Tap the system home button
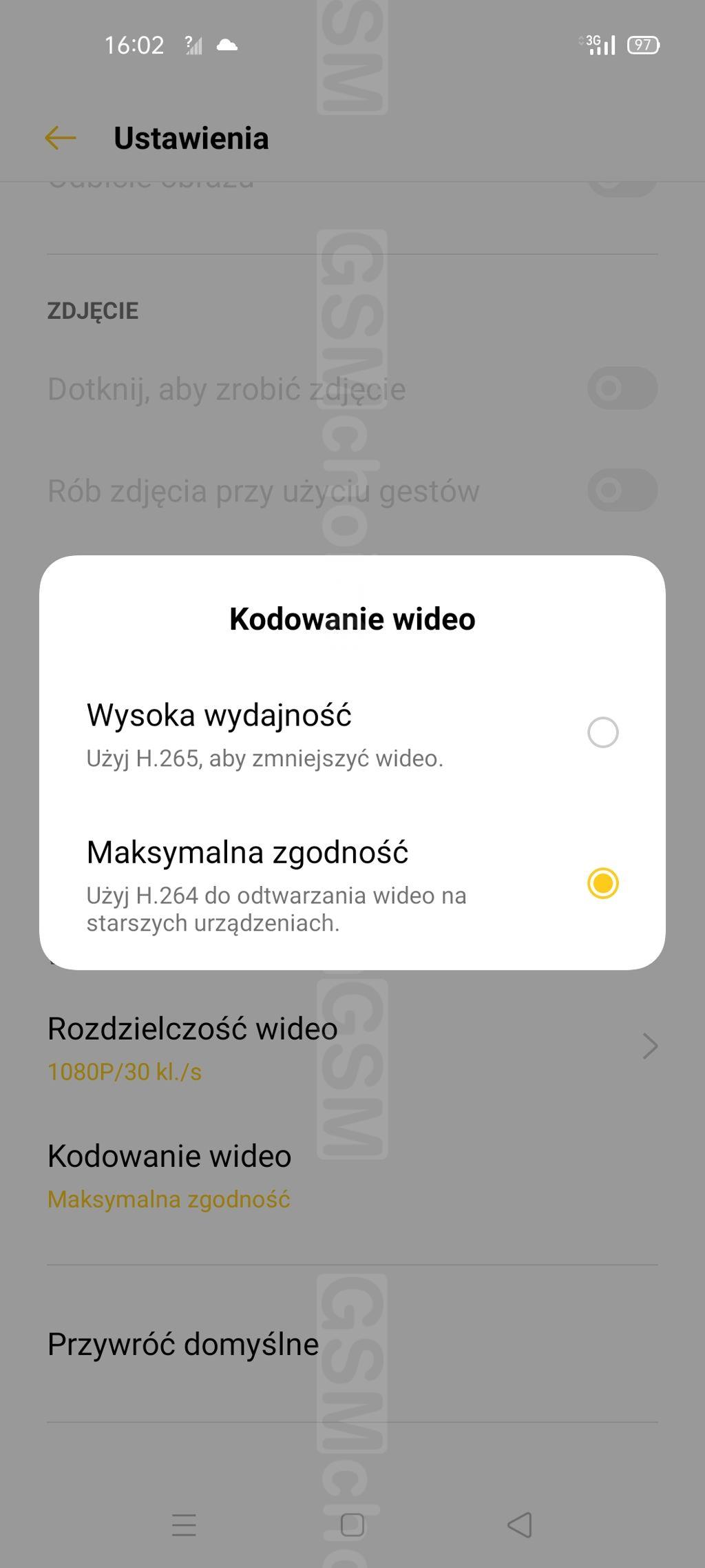The height and width of the screenshot is (1568, 705). 352,1525
